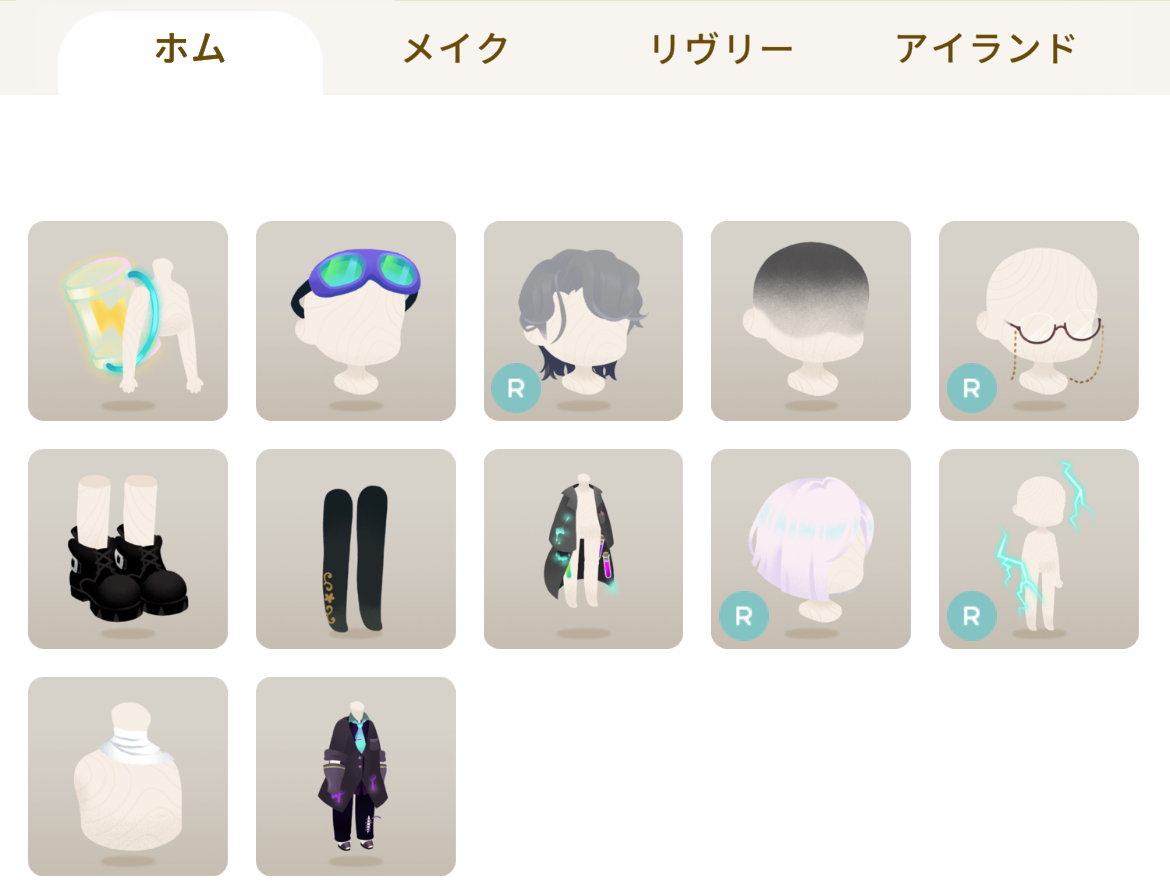The height and width of the screenshot is (895, 1170).
Task: Select the gray wavy hair item
Action: tap(583, 321)
